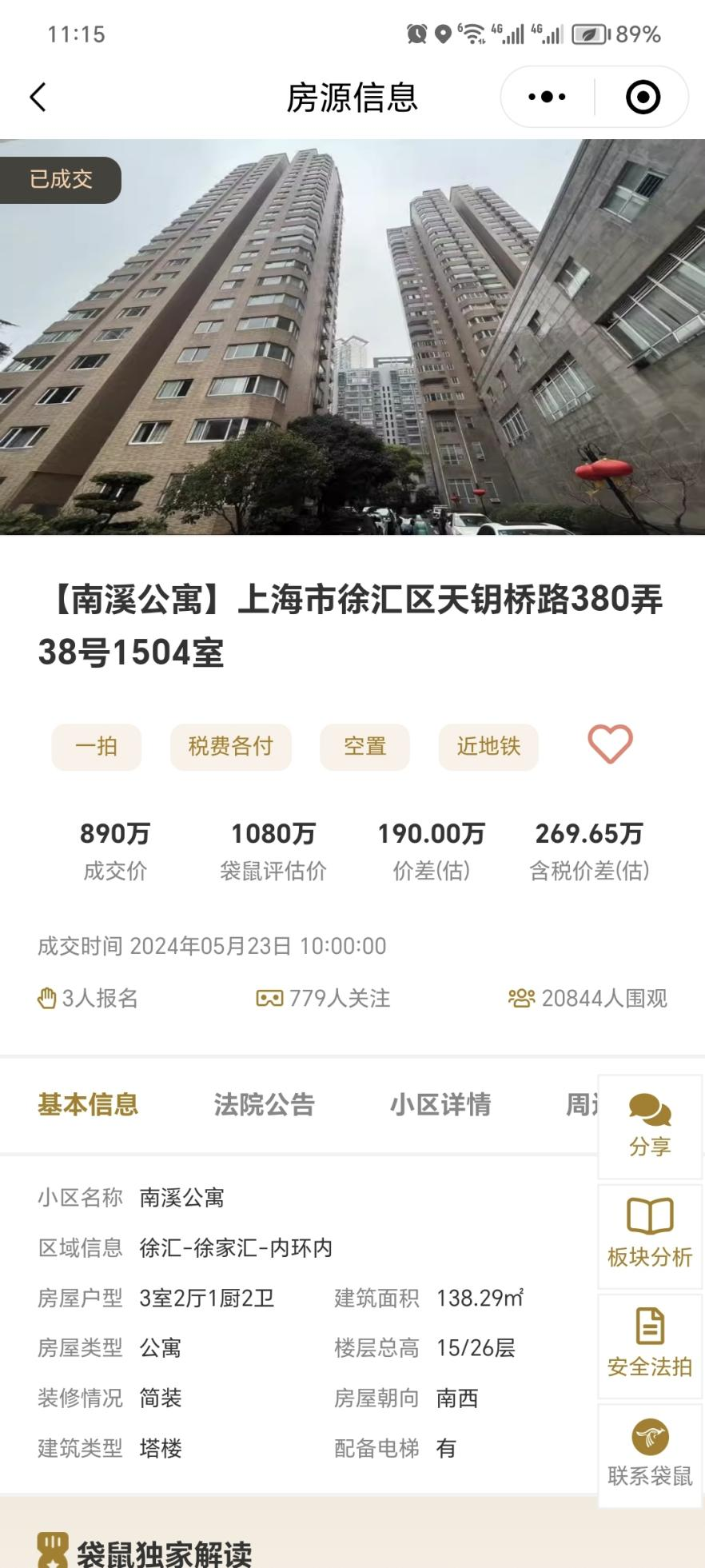
Task: Open the 安全法拍 document icon
Action: coord(649,1326)
